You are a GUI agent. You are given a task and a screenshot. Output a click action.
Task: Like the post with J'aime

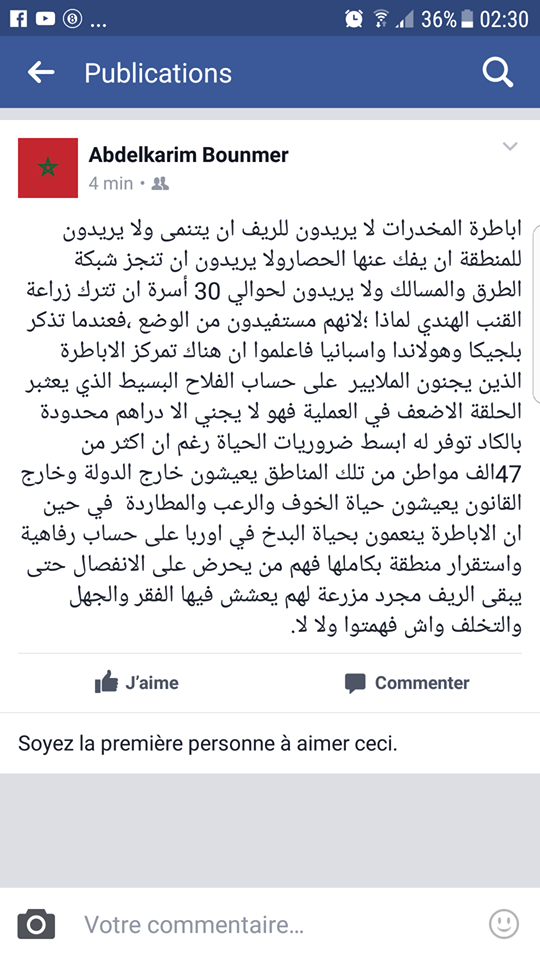click(x=137, y=683)
